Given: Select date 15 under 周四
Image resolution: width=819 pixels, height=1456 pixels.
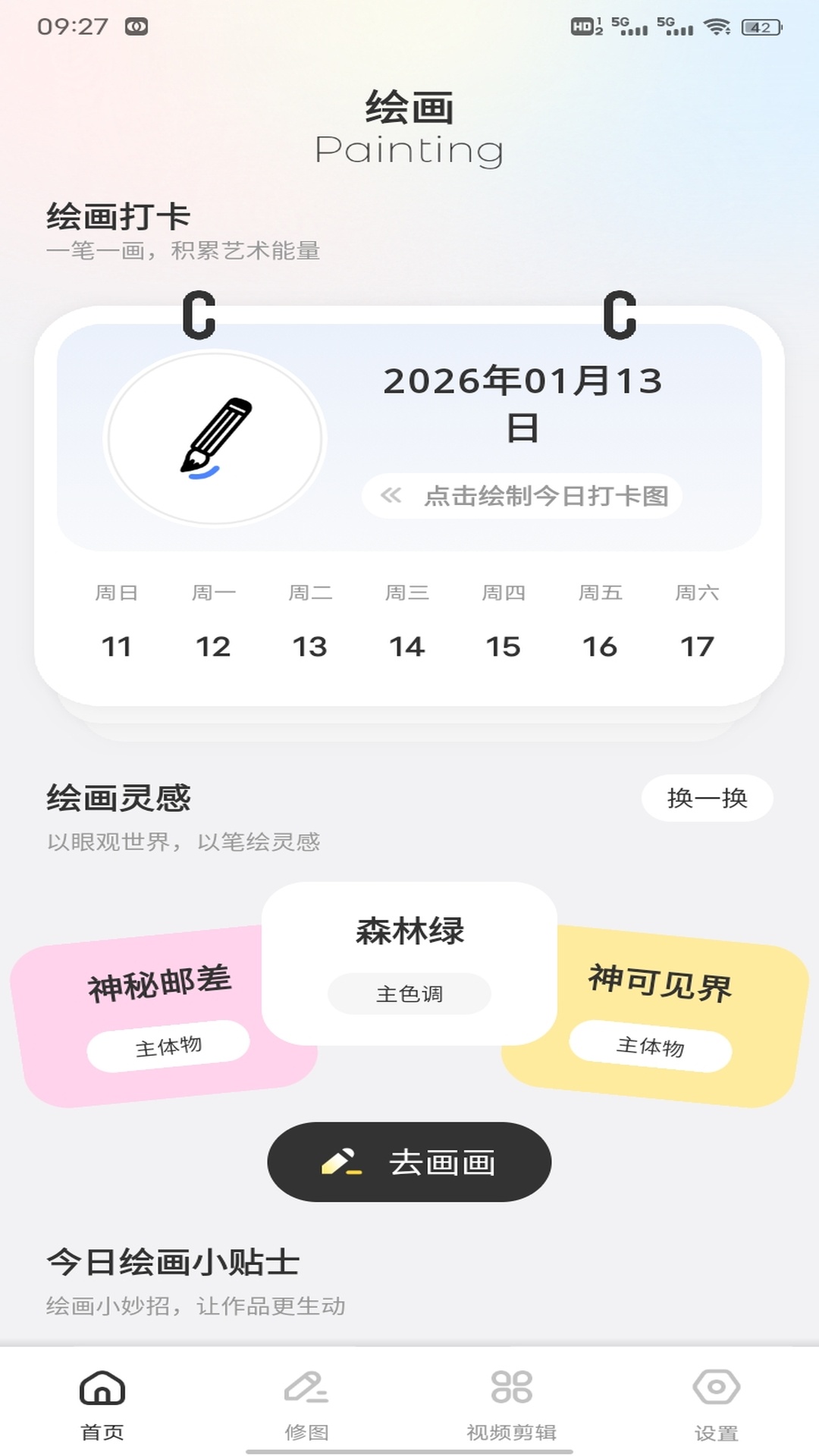Looking at the screenshot, I should [504, 647].
